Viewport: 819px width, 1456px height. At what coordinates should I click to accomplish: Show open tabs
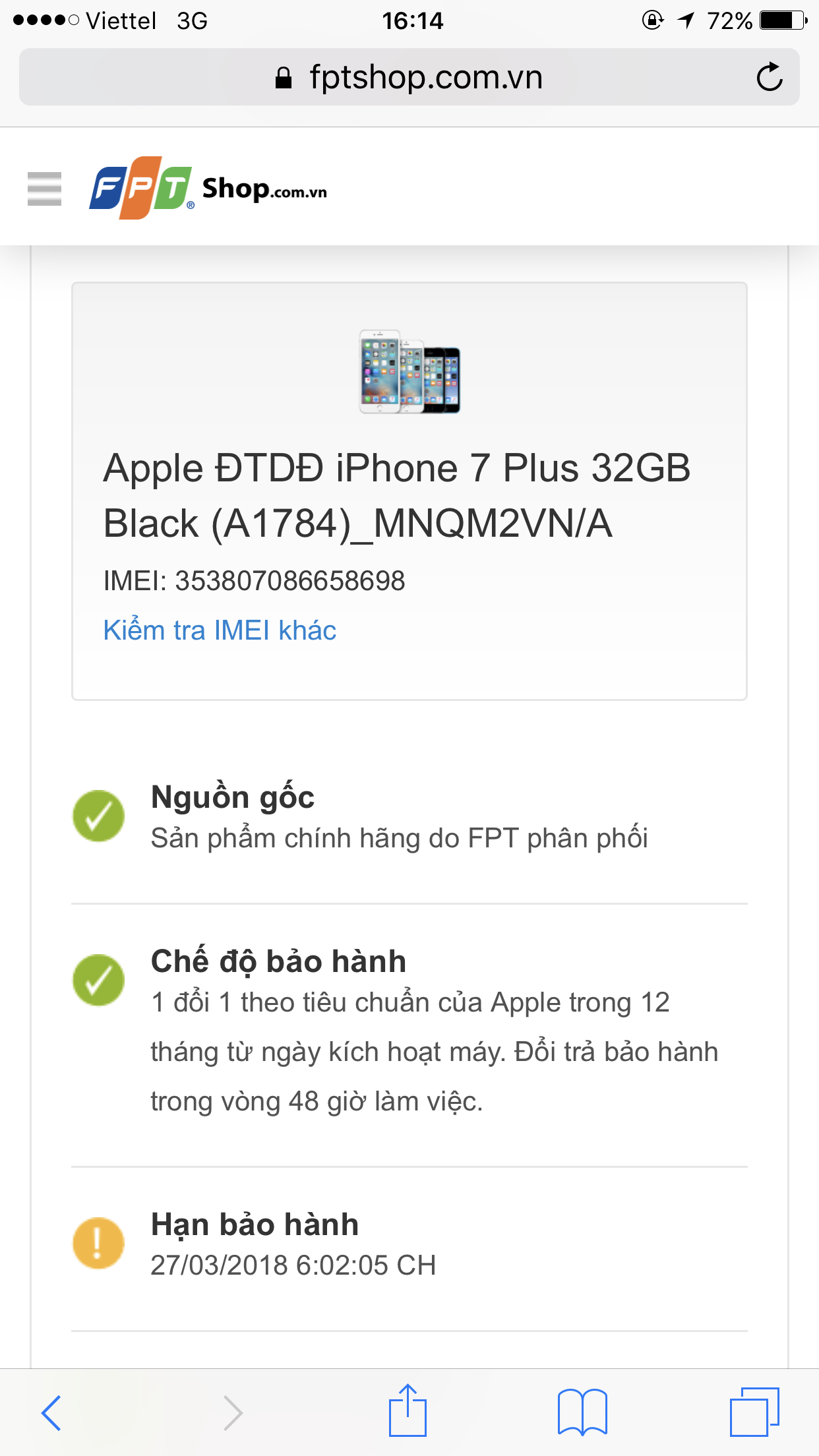coord(754,1412)
